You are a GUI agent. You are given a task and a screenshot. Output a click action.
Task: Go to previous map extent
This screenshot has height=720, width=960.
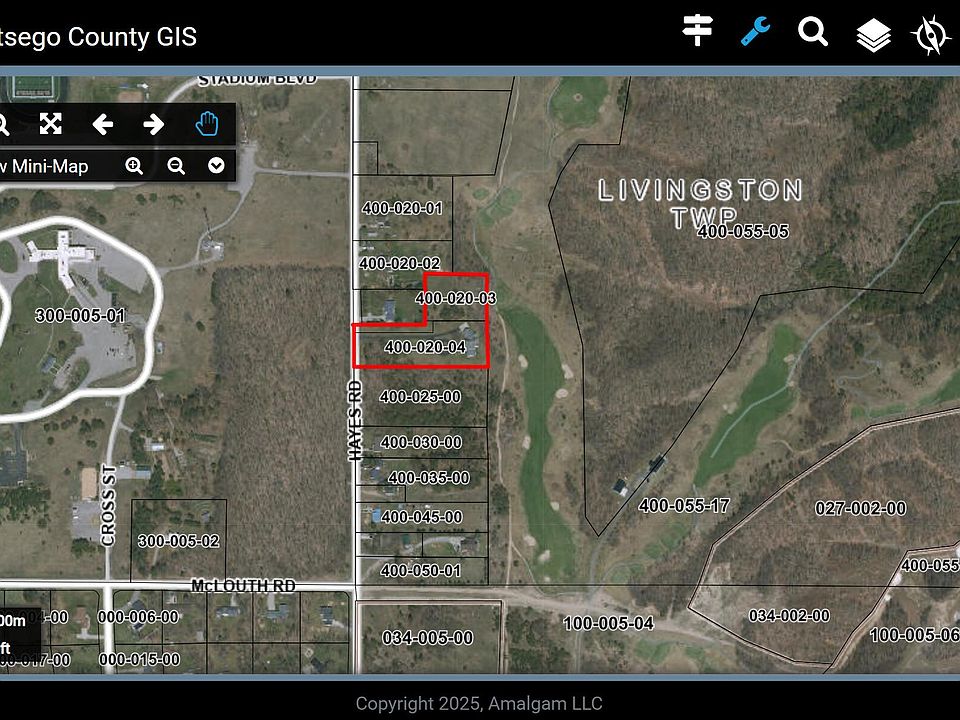click(x=102, y=124)
